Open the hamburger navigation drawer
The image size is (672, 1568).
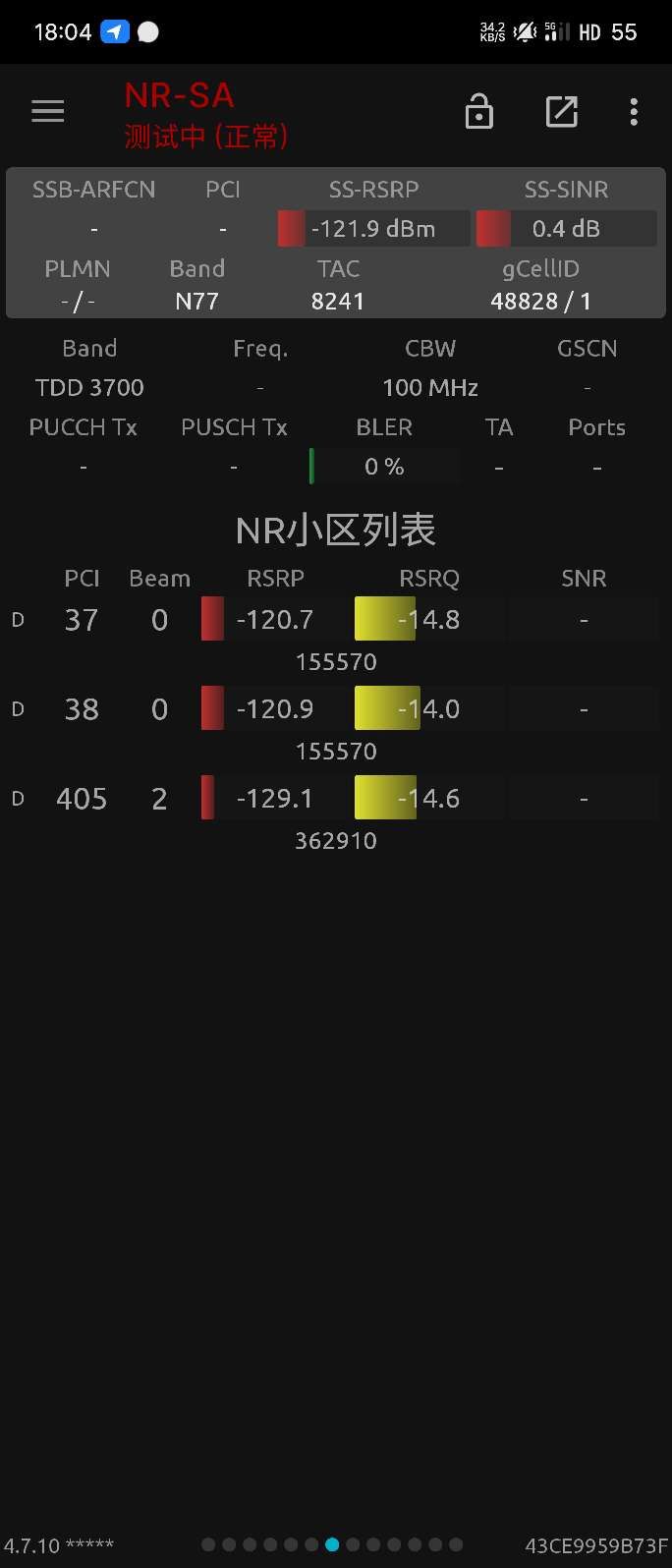tap(47, 112)
